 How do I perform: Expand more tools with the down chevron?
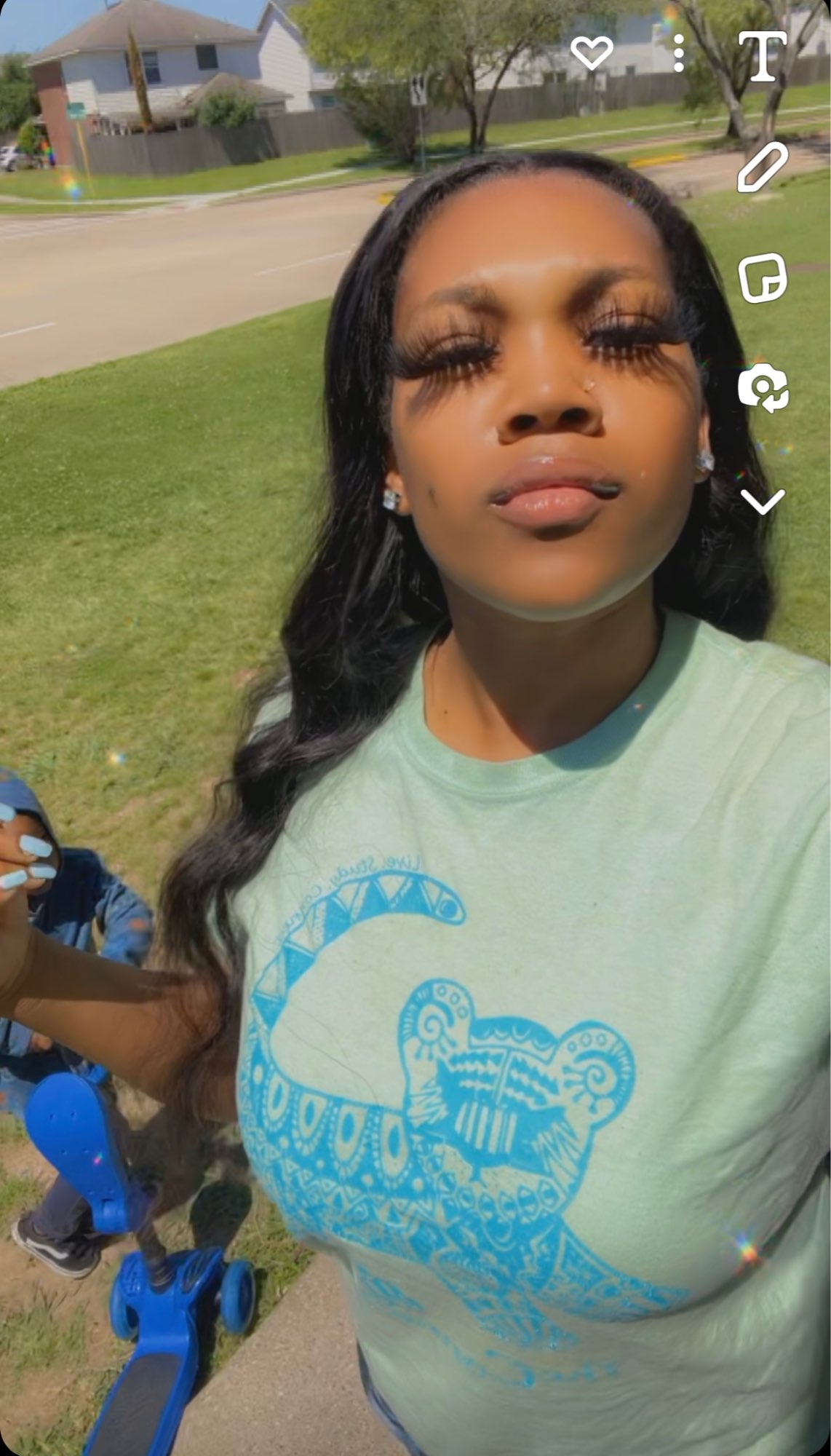(x=763, y=501)
